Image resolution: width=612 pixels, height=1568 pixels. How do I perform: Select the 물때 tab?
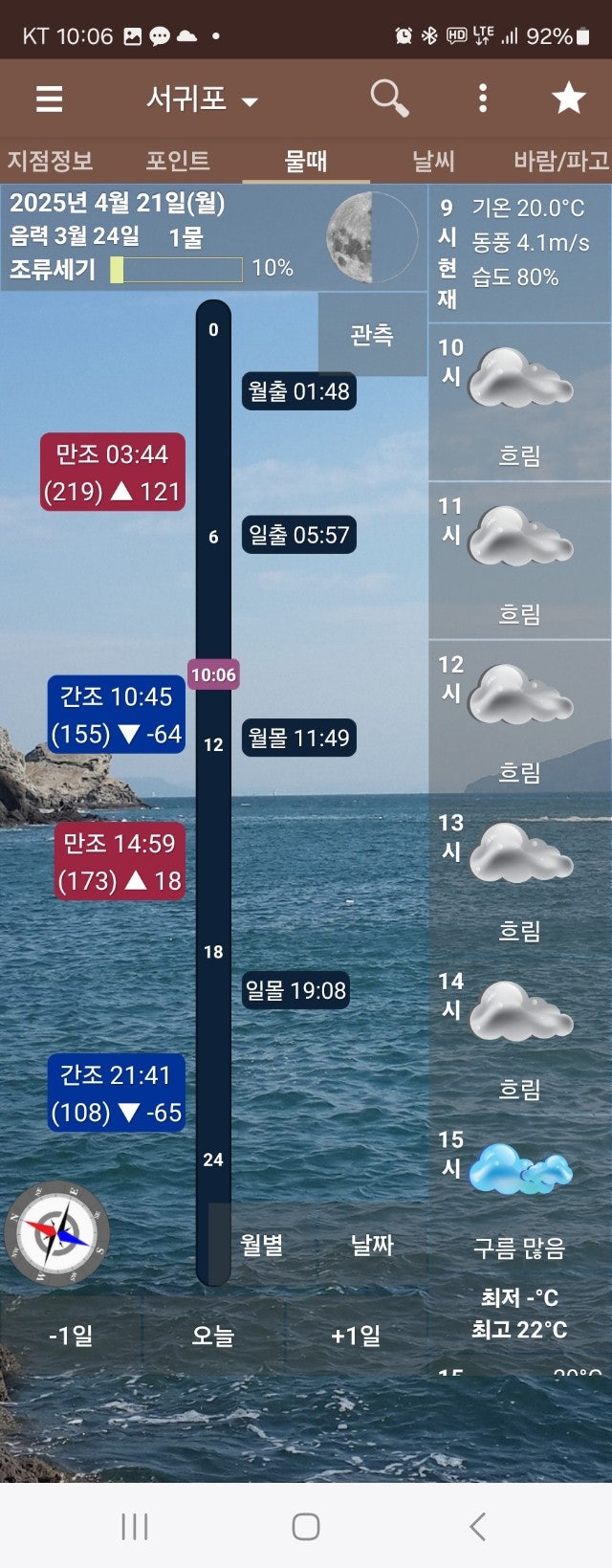tap(306, 161)
